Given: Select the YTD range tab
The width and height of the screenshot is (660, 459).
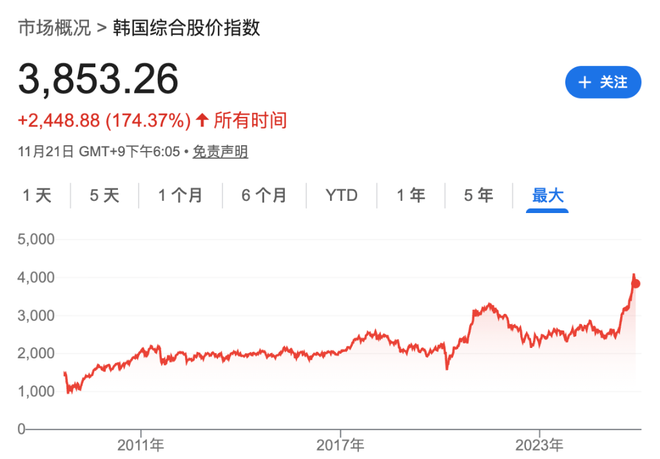Looking at the screenshot, I should click(341, 196).
